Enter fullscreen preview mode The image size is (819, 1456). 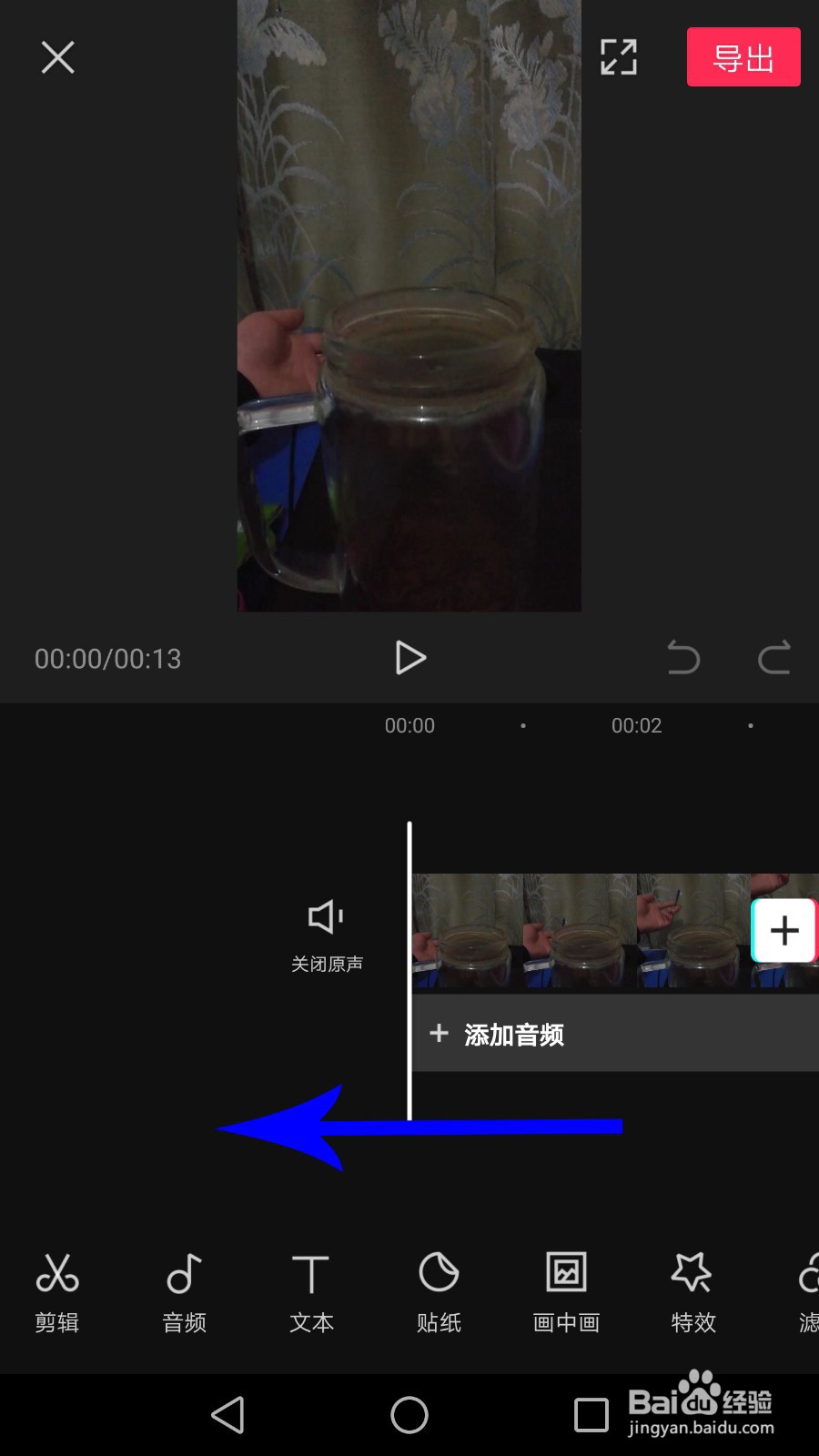click(618, 56)
